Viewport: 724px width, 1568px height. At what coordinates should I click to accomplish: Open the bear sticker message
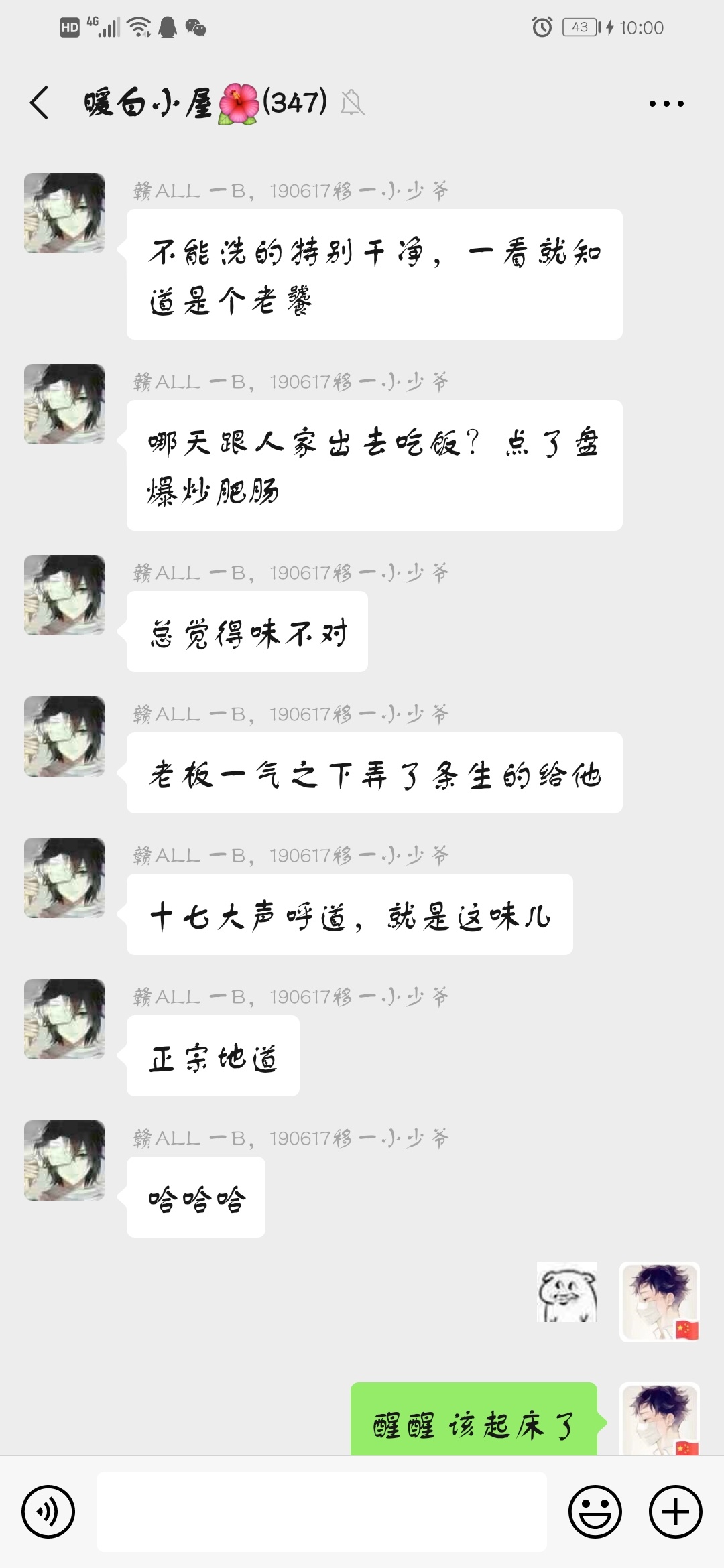pos(567,1292)
